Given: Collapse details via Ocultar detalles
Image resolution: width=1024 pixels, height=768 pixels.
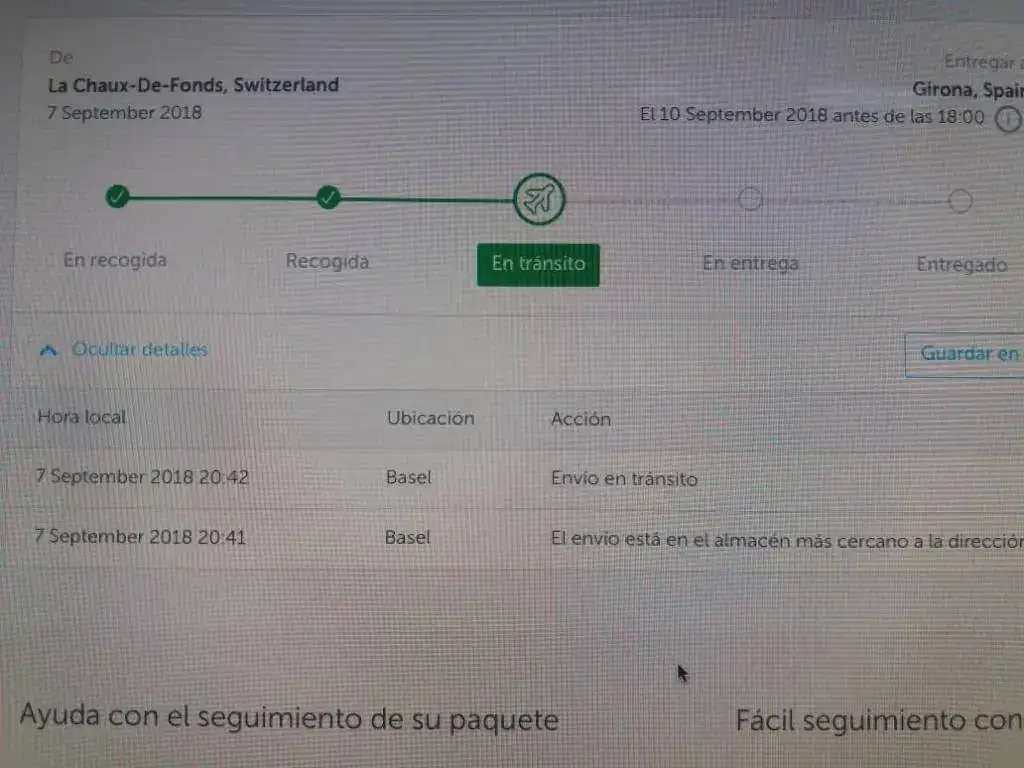Looking at the screenshot, I should [x=138, y=350].
